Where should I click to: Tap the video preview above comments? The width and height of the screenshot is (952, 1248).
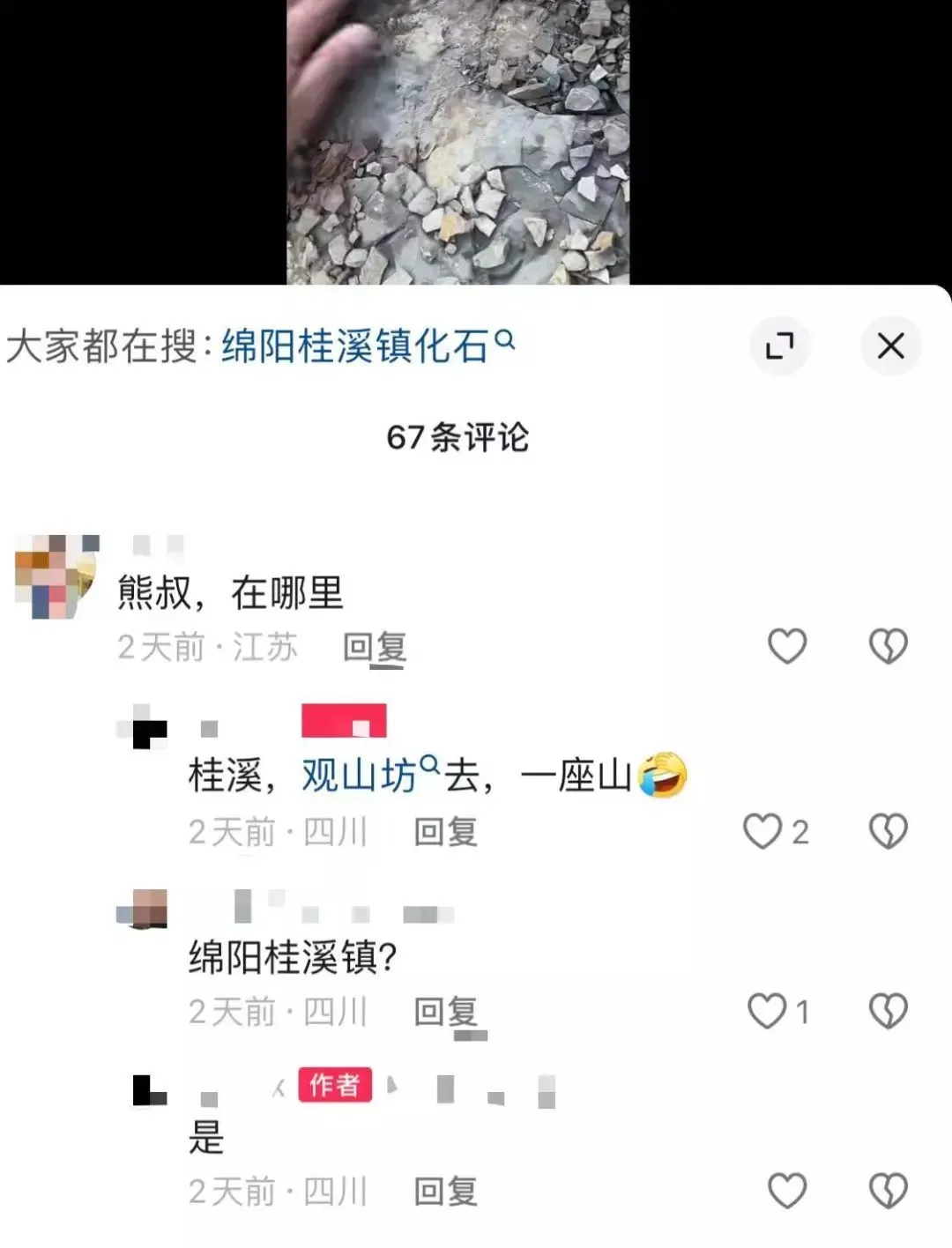click(x=457, y=141)
